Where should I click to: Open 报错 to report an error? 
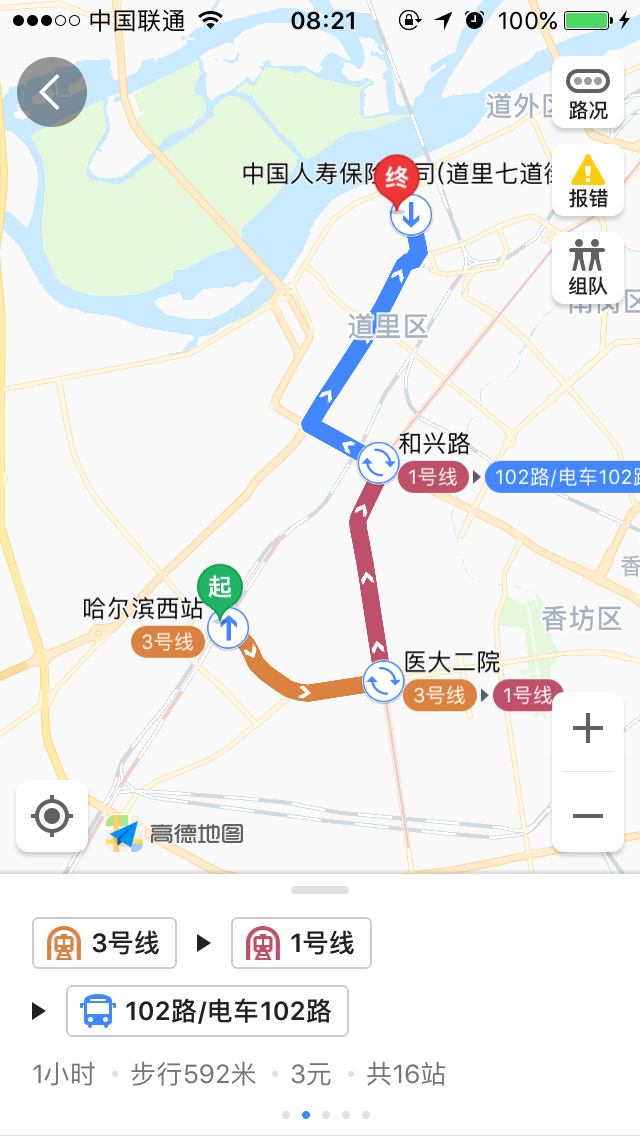pyautogui.click(x=588, y=180)
